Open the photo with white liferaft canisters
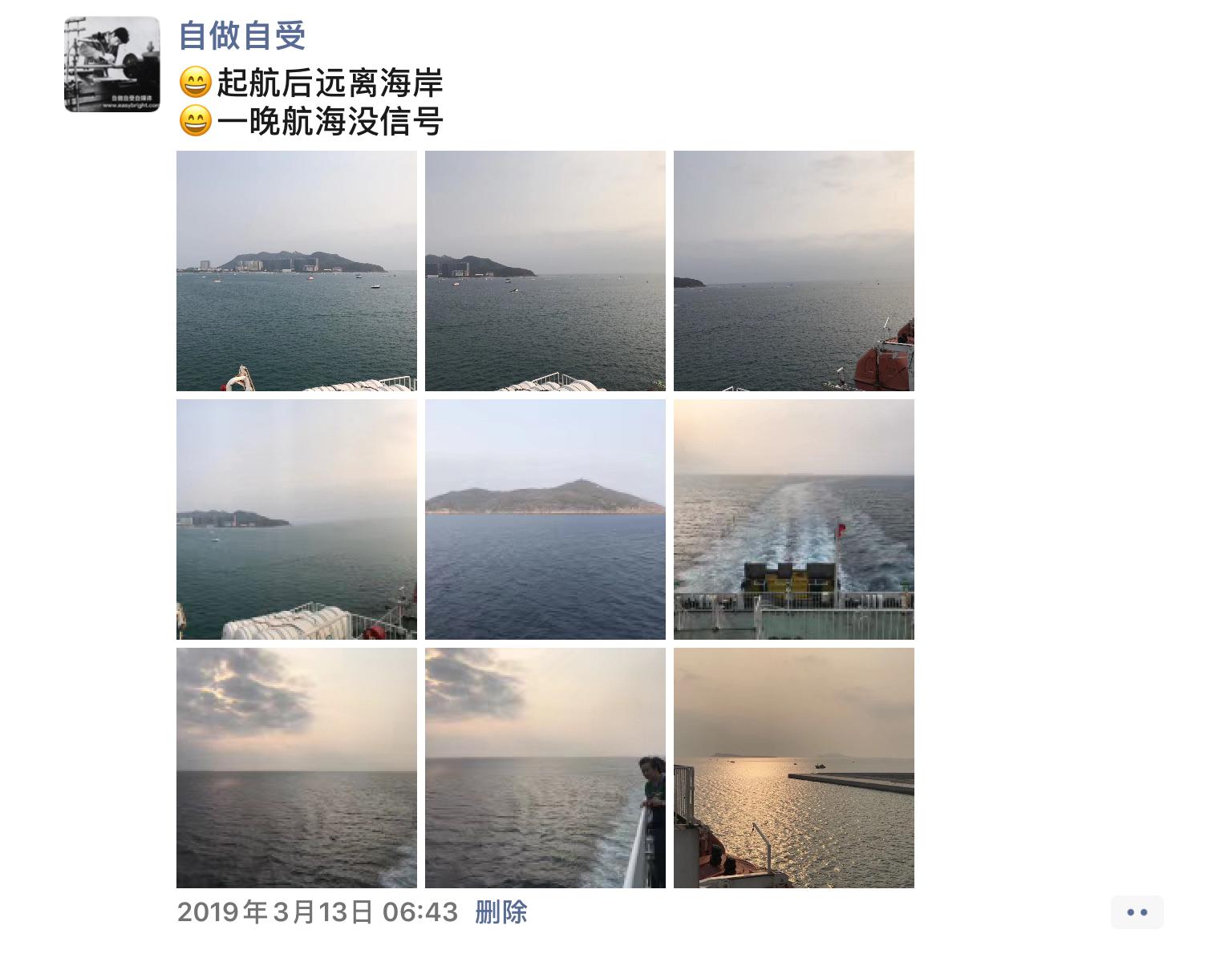1232x958 pixels. [297, 519]
